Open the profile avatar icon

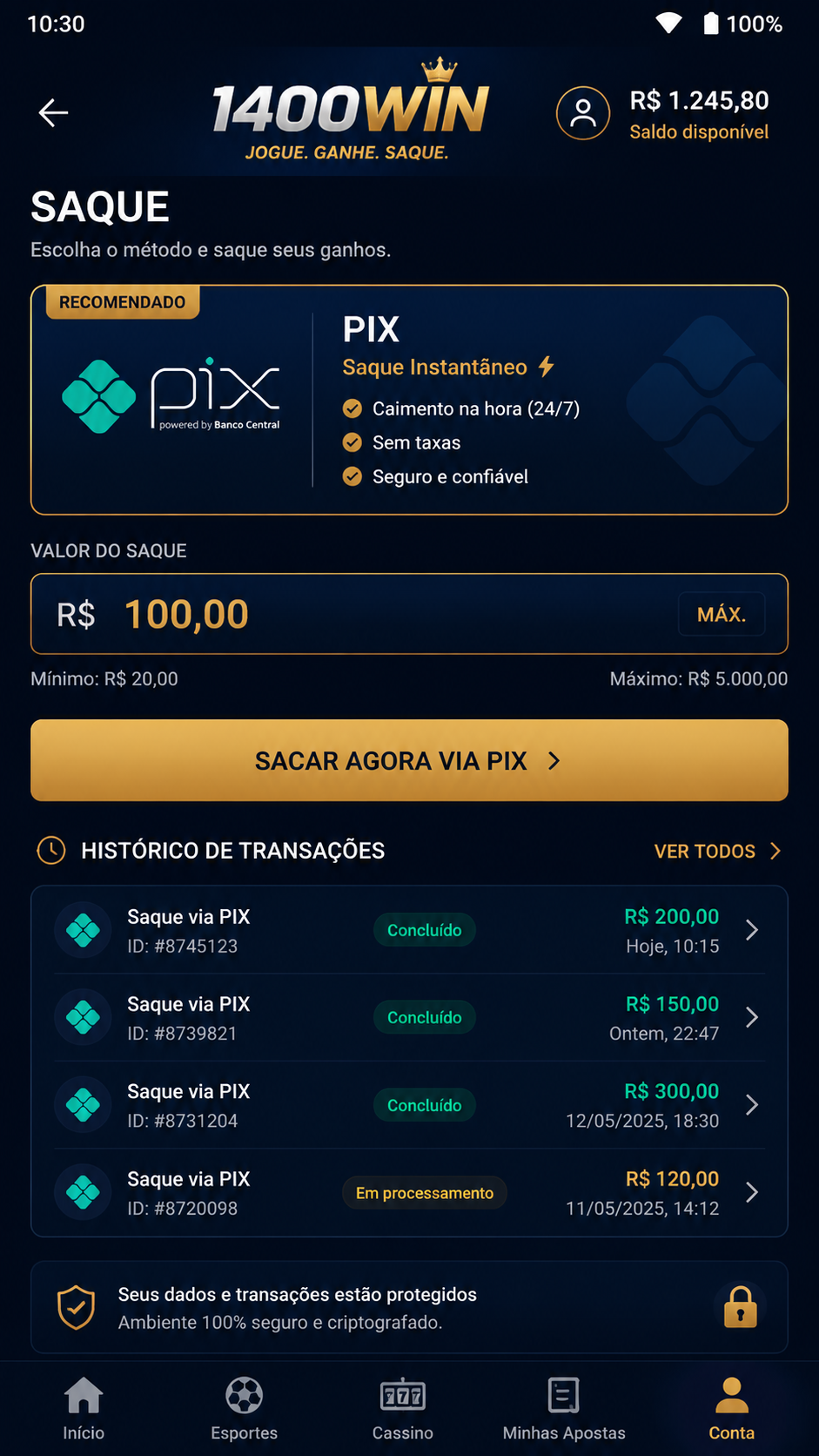pyautogui.click(x=583, y=113)
